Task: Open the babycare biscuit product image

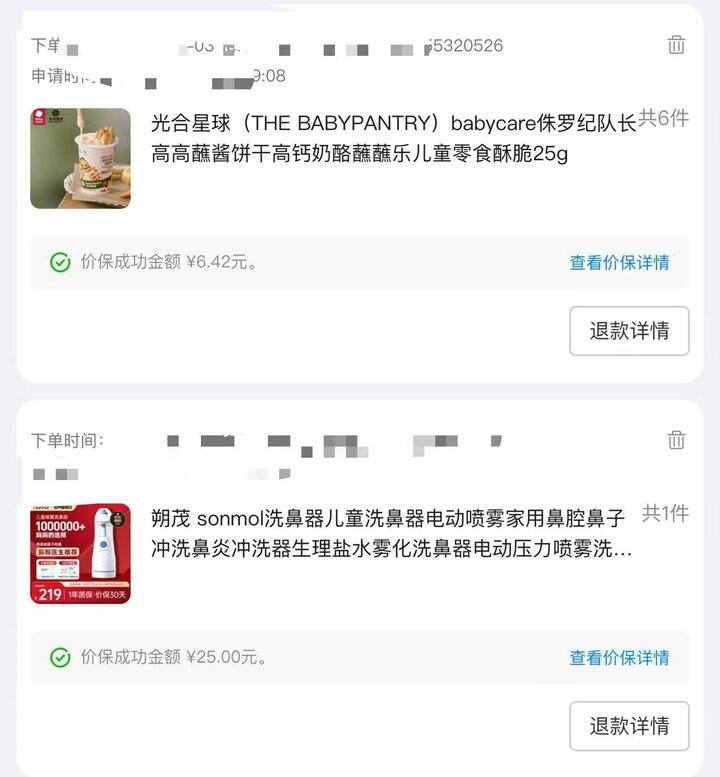Action: 80,158
